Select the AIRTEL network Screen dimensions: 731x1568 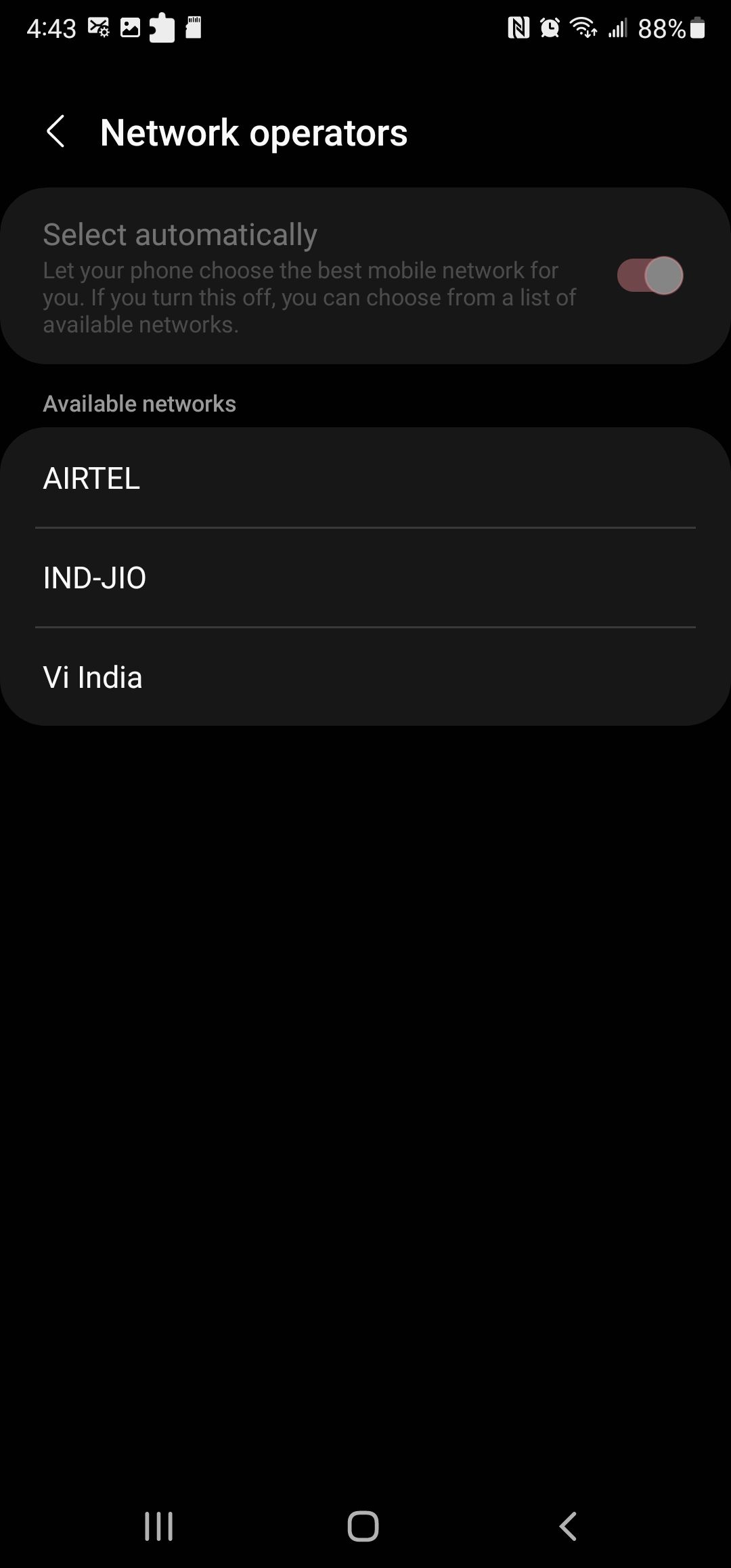(365, 478)
